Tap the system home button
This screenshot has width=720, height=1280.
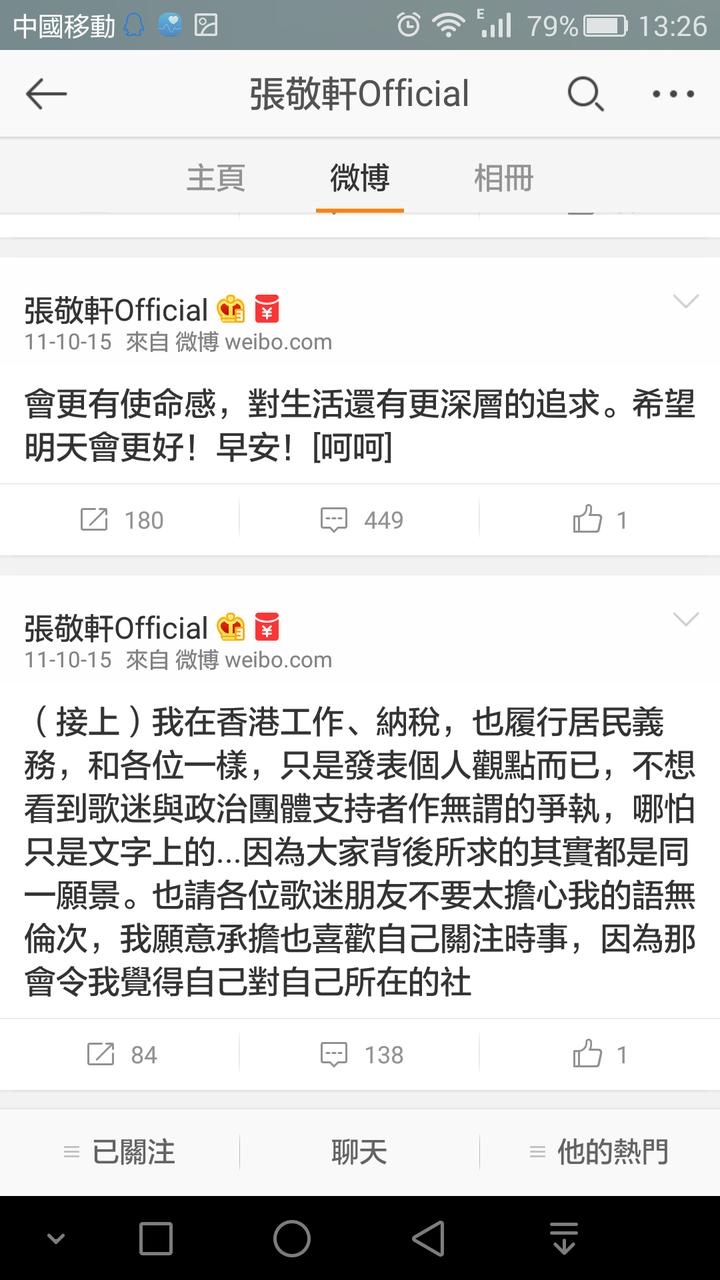[292, 1238]
